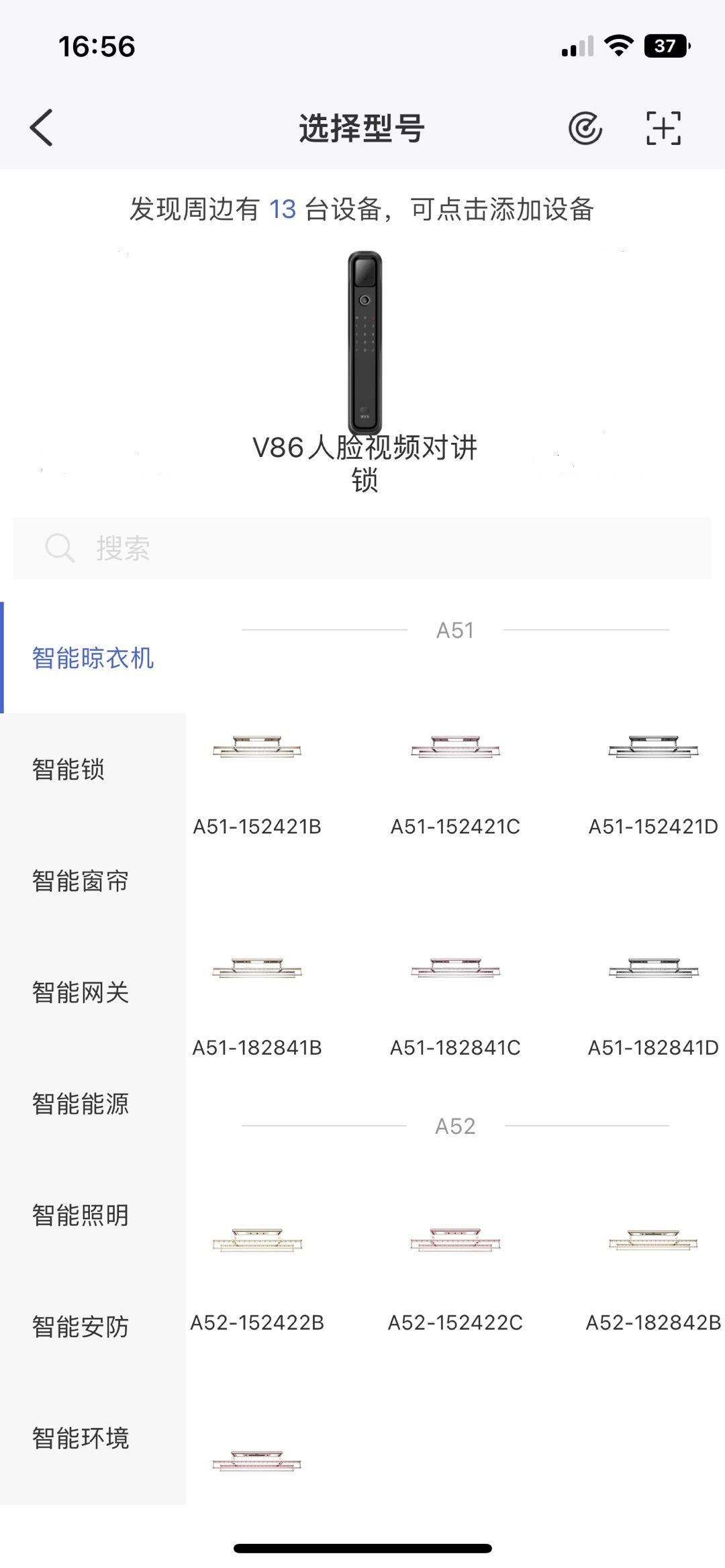Choose model A51-152421C
The width and height of the screenshot is (725, 1568).
tap(455, 778)
